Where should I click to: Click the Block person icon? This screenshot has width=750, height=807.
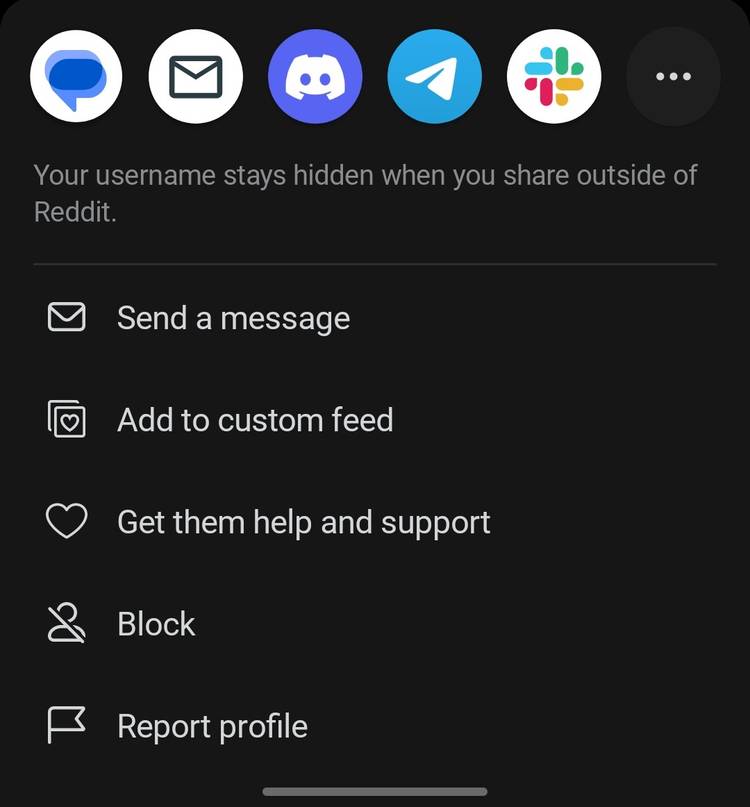(x=66, y=623)
